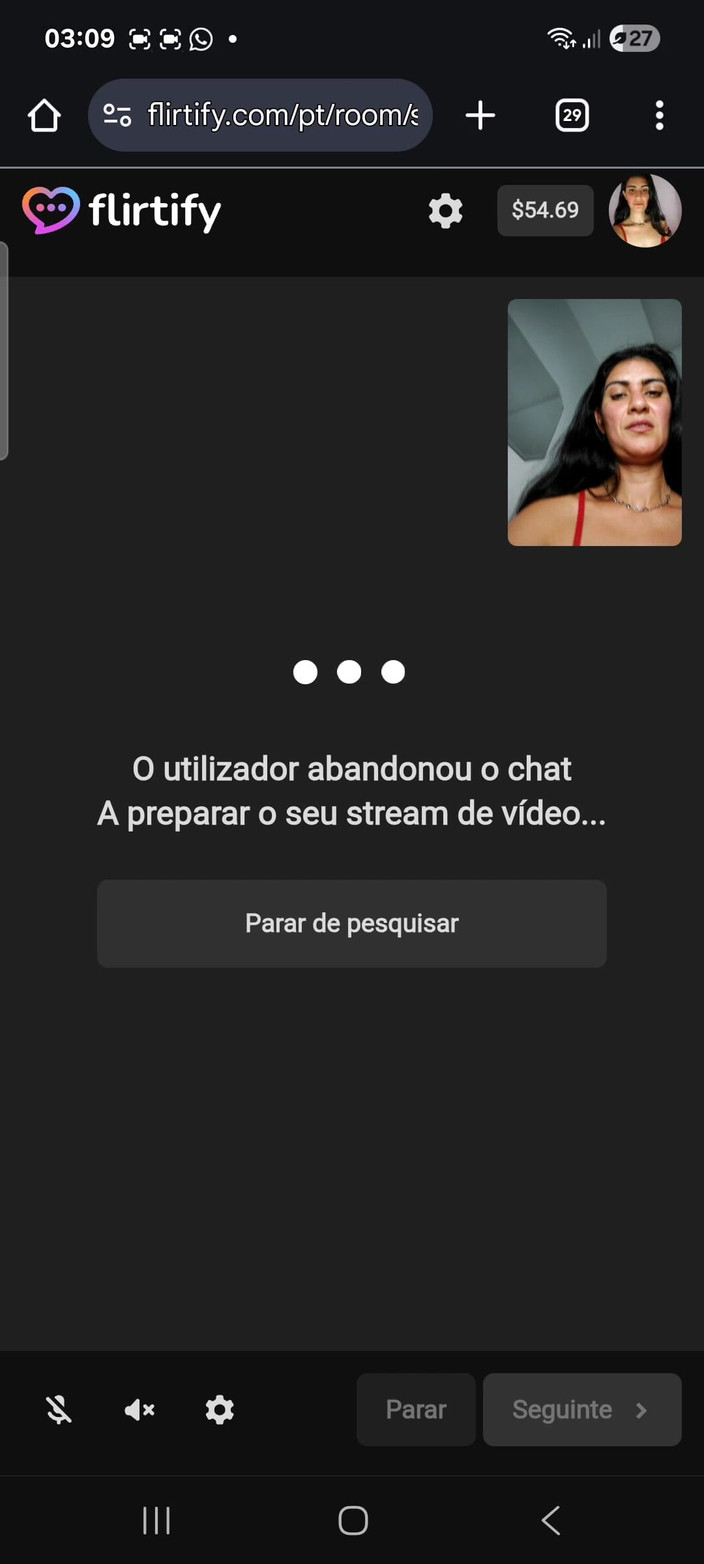Viewport: 704px width, 1564px height.
Task: Unmute the speaker sound
Action: click(x=139, y=1410)
